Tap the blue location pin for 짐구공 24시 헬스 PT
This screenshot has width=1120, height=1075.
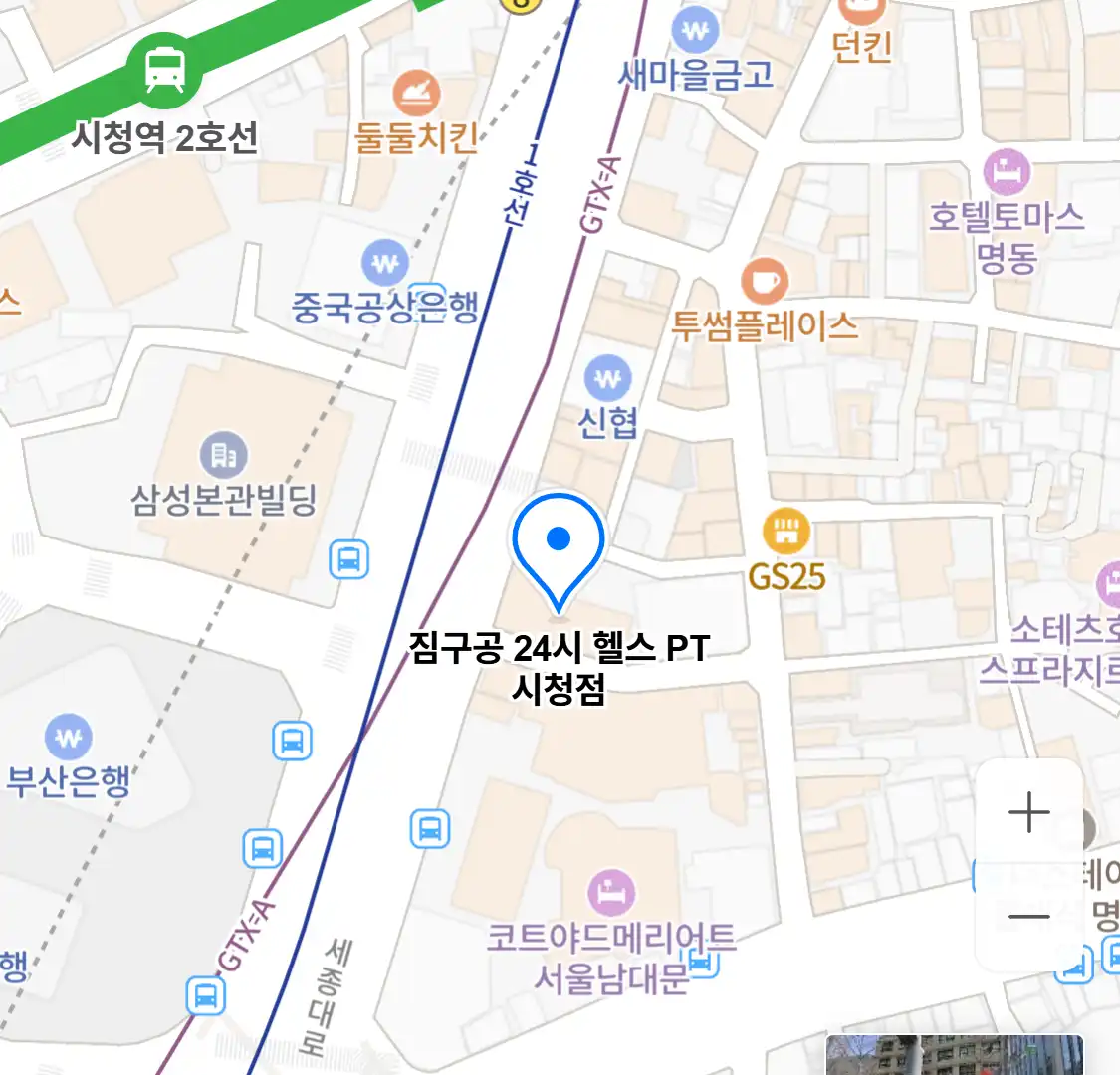click(x=559, y=550)
